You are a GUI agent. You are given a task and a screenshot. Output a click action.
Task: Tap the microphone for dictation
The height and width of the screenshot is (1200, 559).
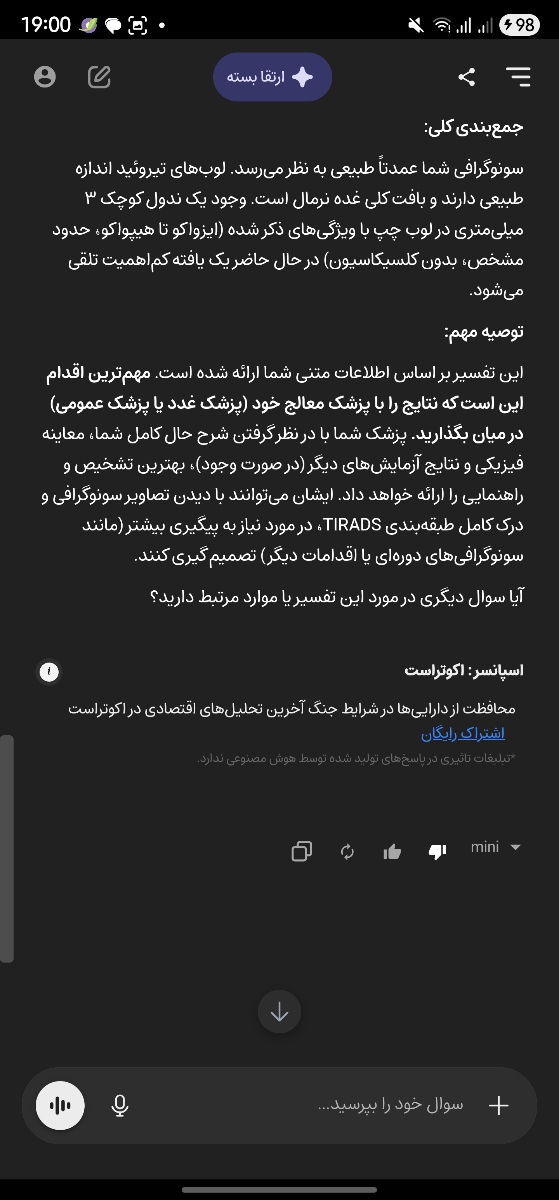(119, 1105)
